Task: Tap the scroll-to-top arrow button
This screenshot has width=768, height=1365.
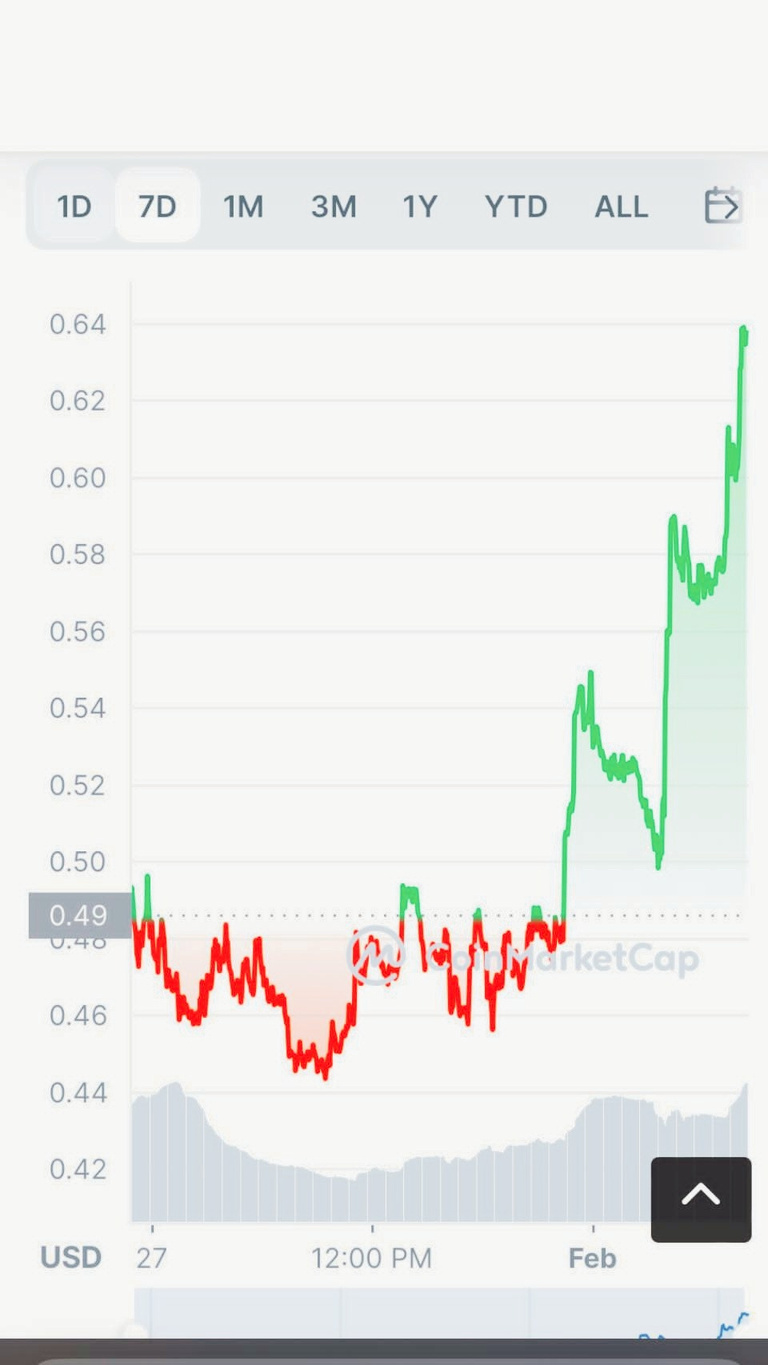Action: coord(701,1199)
